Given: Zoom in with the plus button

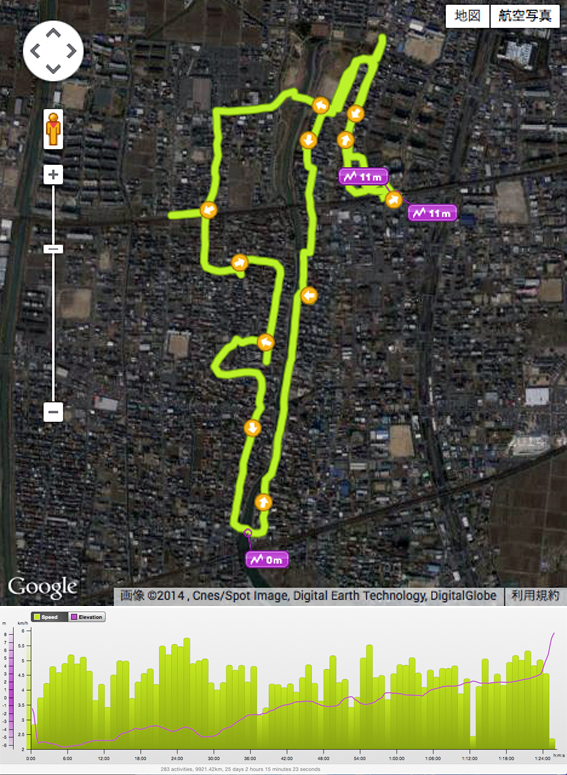Looking at the screenshot, I should tap(53, 174).
